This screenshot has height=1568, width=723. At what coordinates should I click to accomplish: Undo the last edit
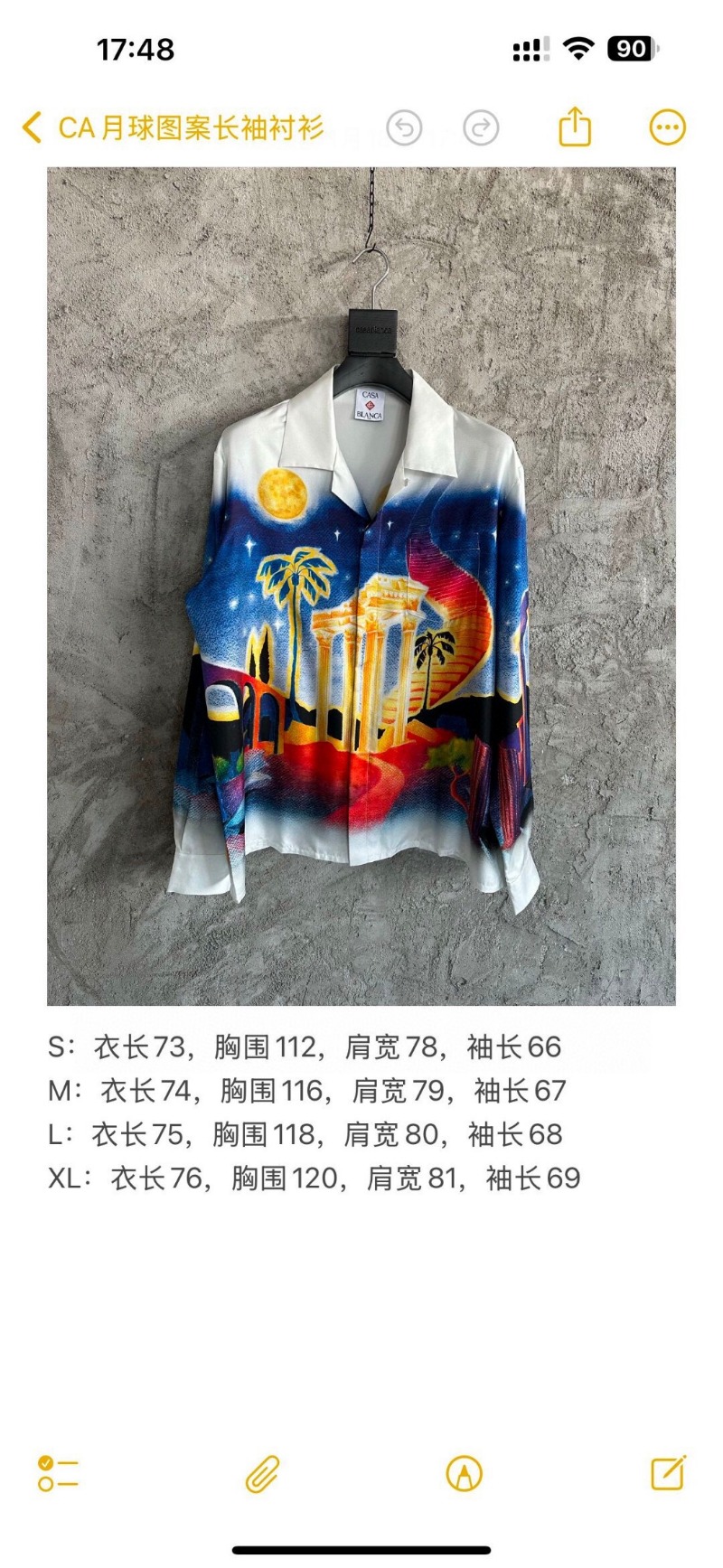tap(404, 127)
